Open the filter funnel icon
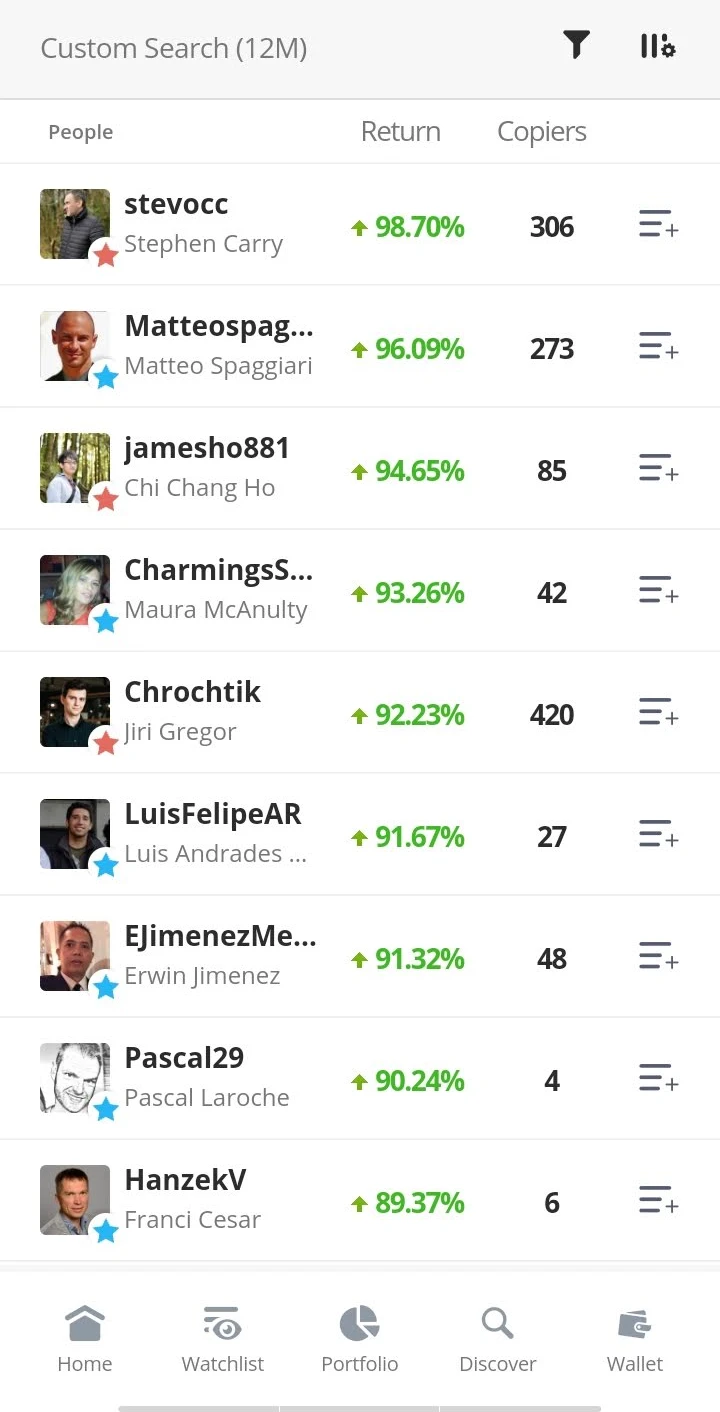Screen dimensions: 720x1412 coord(576,45)
